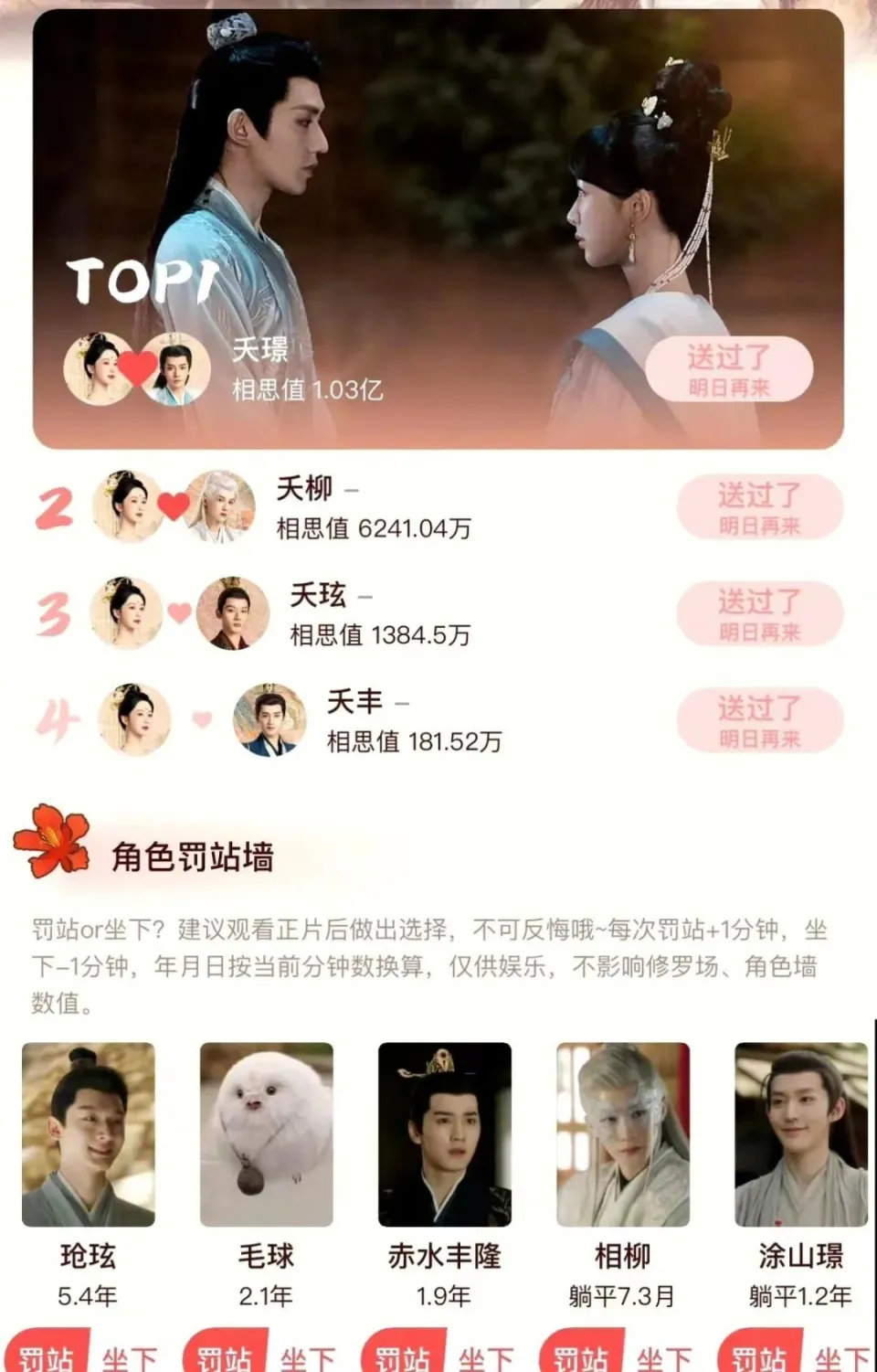Select 坐下 for 毛球
The image size is (877, 1372).
tap(306, 1358)
